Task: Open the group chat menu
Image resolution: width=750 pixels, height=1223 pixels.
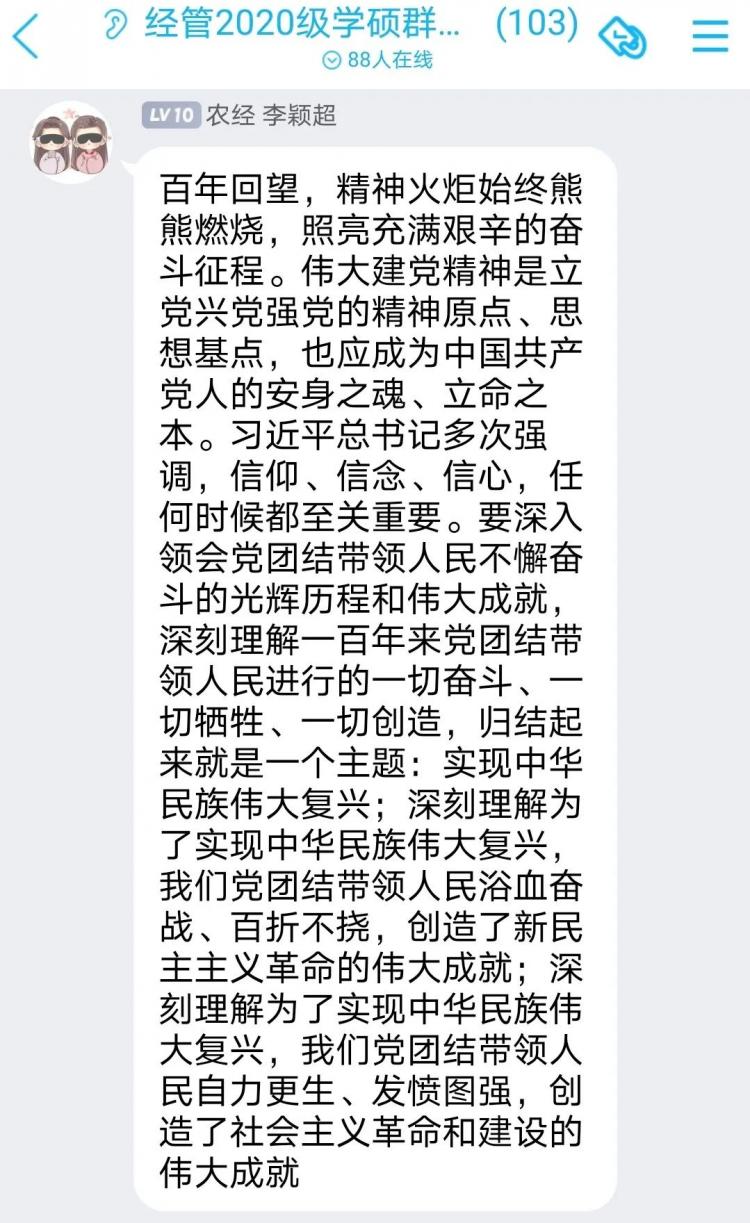Action: [710, 36]
